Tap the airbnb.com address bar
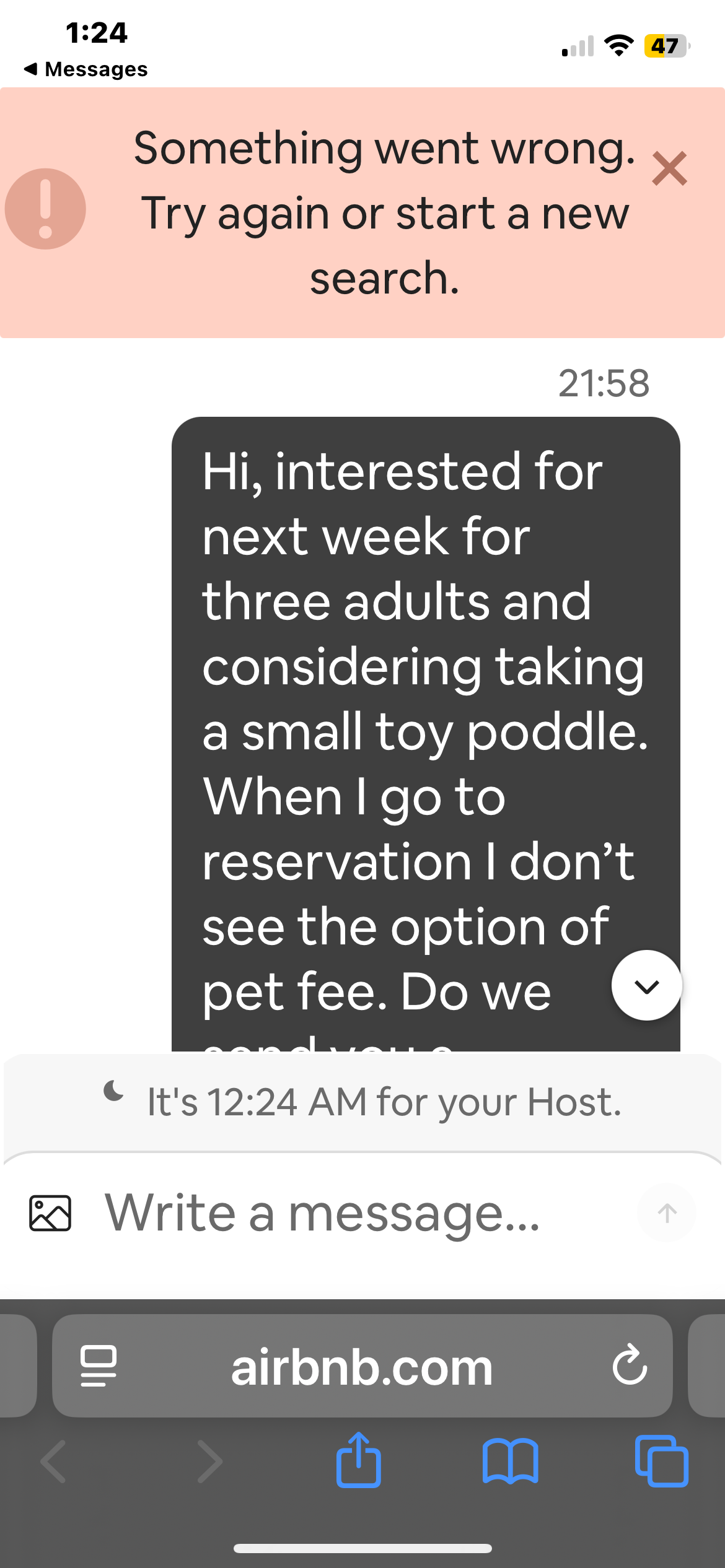The image size is (725, 1568). 362,1365
